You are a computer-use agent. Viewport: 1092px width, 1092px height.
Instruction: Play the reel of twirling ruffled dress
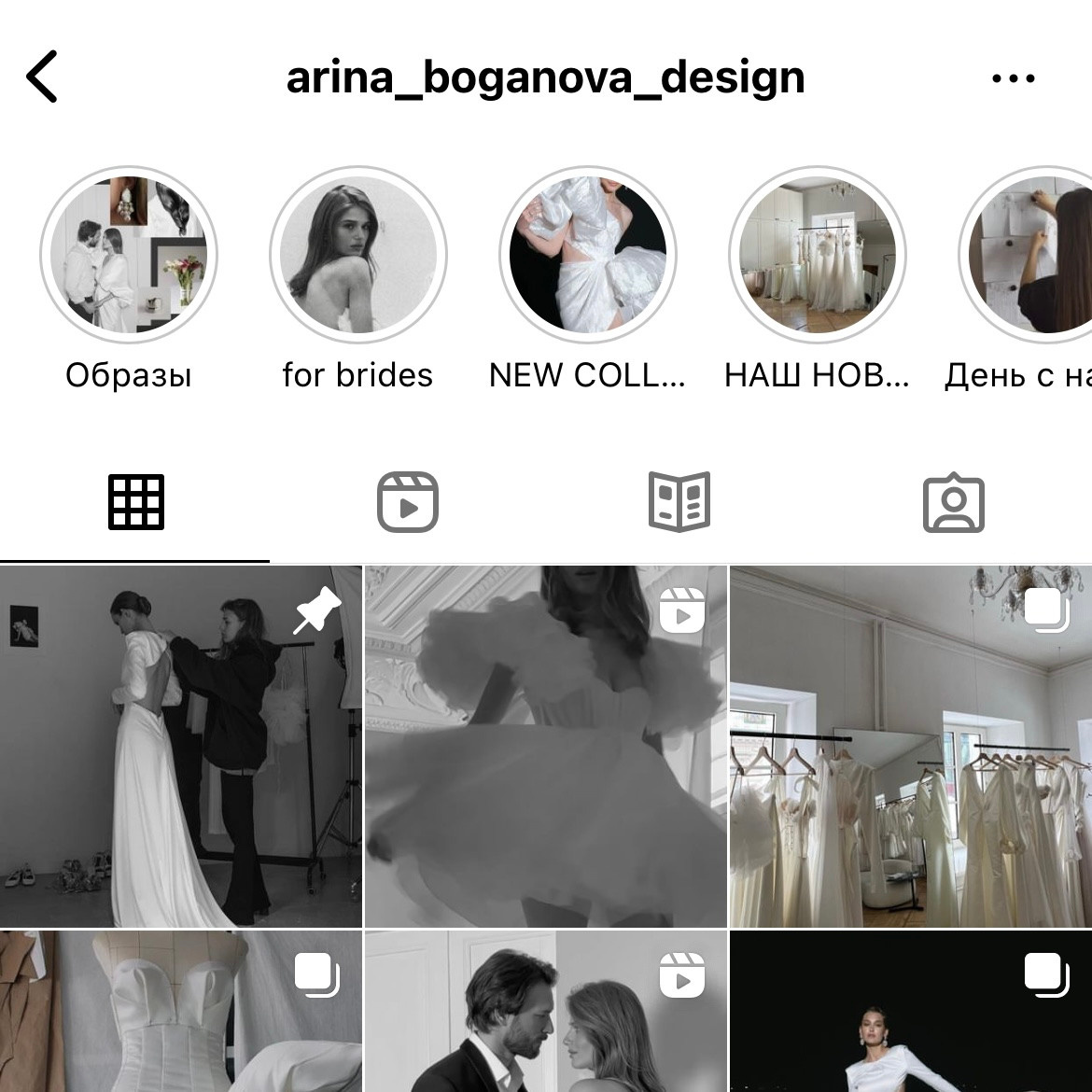pyautogui.click(x=545, y=747)
